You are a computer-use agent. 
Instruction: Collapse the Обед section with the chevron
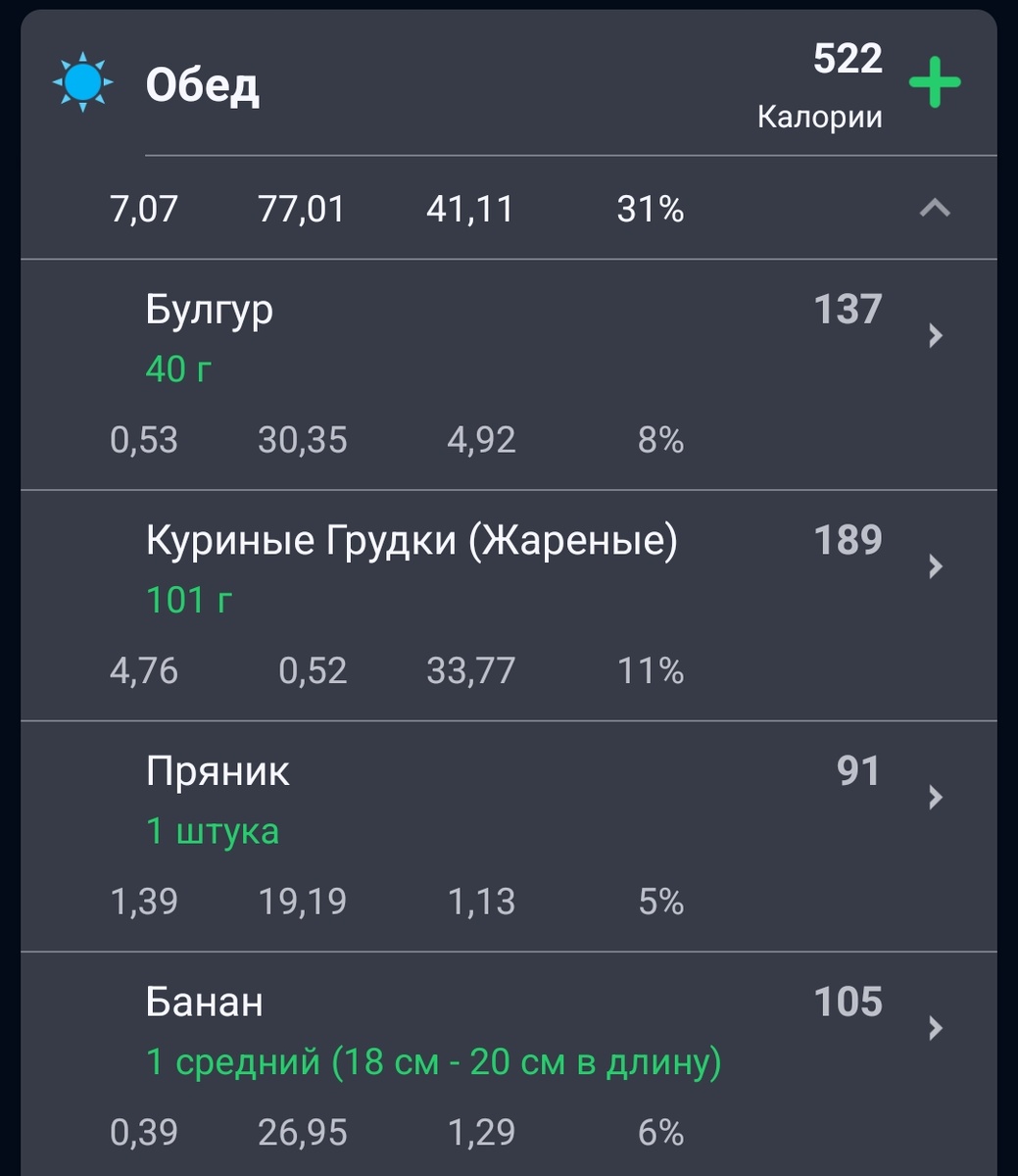(x=934, y=208)
